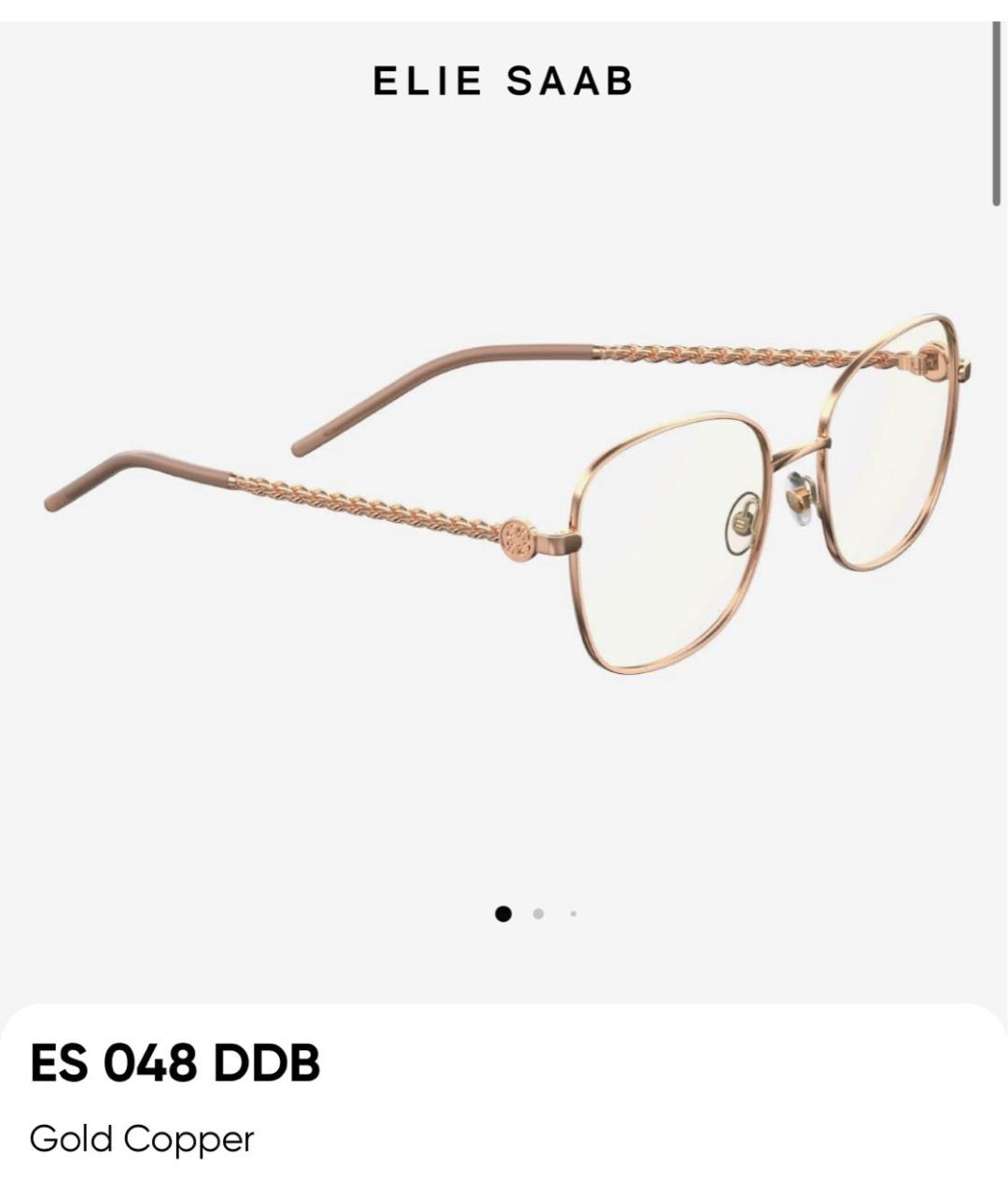This screenshot has width=1008, height=1195.
Task: Jump to the second product image dot
Action: pos(539,913)
